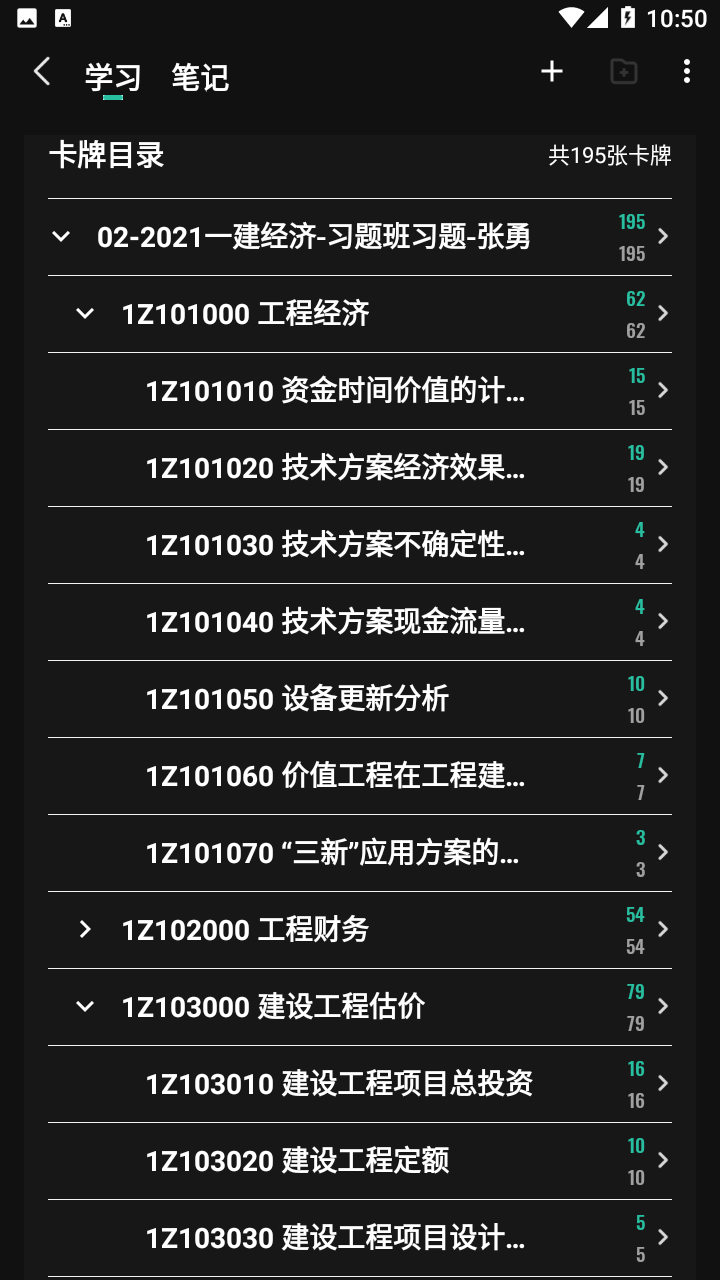Switch to the 学习 tab
Image resolution: width=720 pixels, height=1280 pixels.
pos(113,77)
